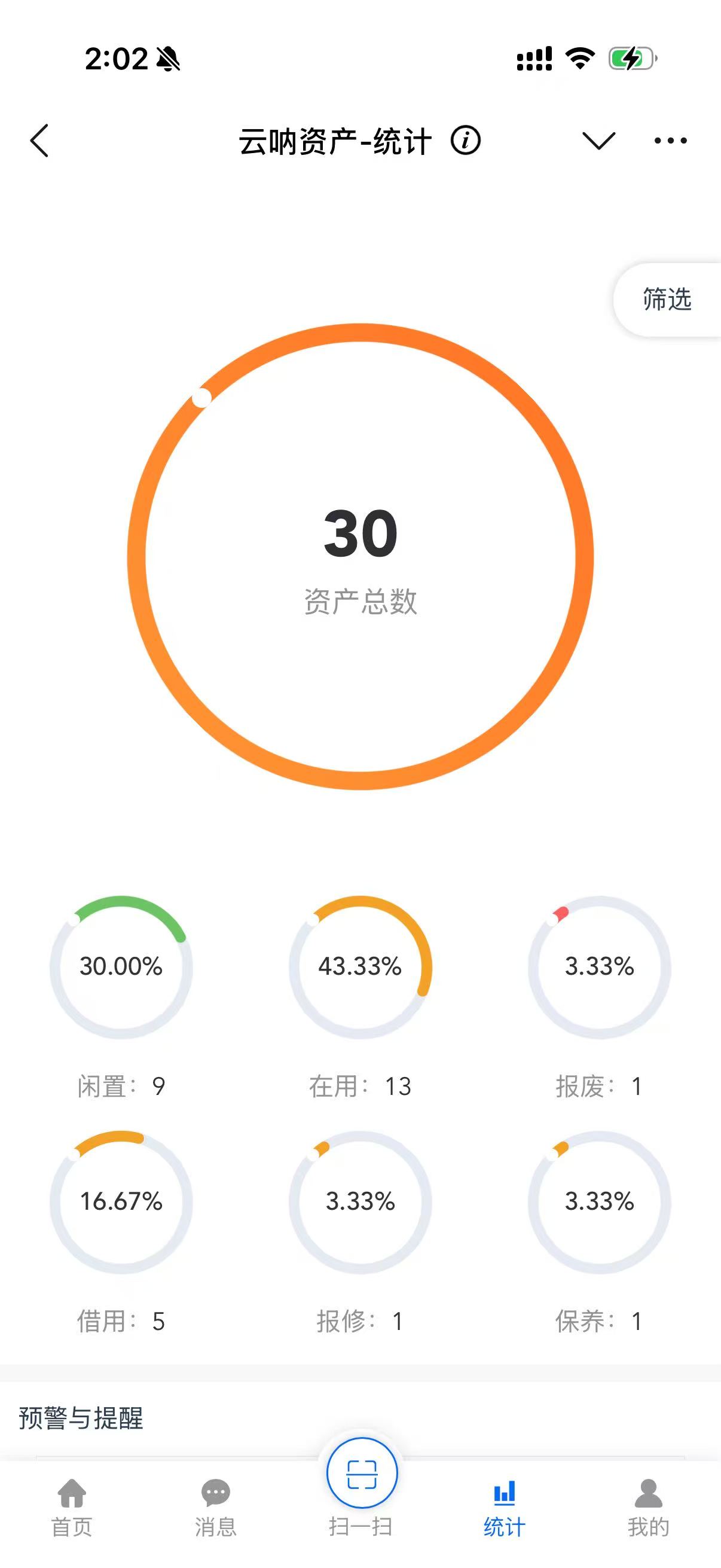Select the 统计 statistics tab

coord(505,1508)
